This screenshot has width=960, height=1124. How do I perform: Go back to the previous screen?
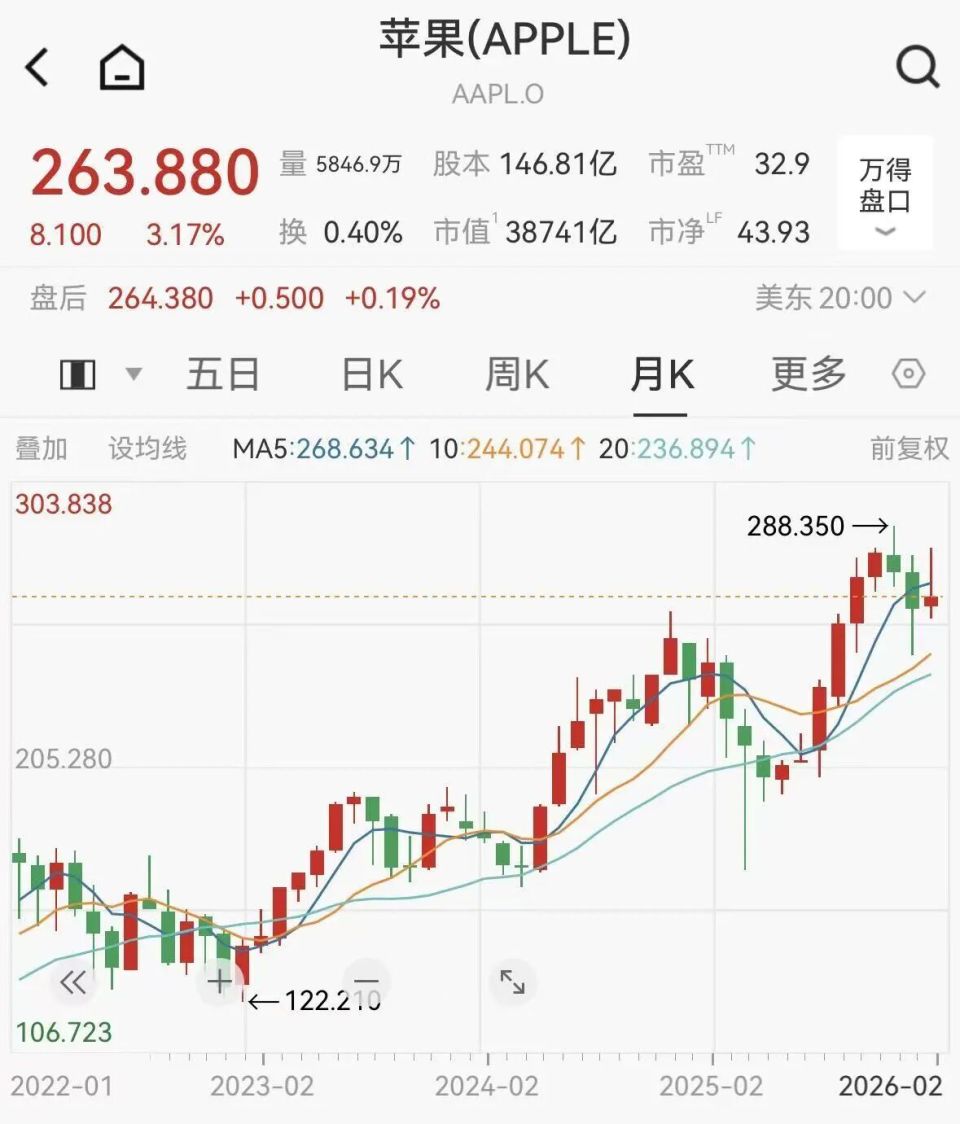(x=38, y=68)
